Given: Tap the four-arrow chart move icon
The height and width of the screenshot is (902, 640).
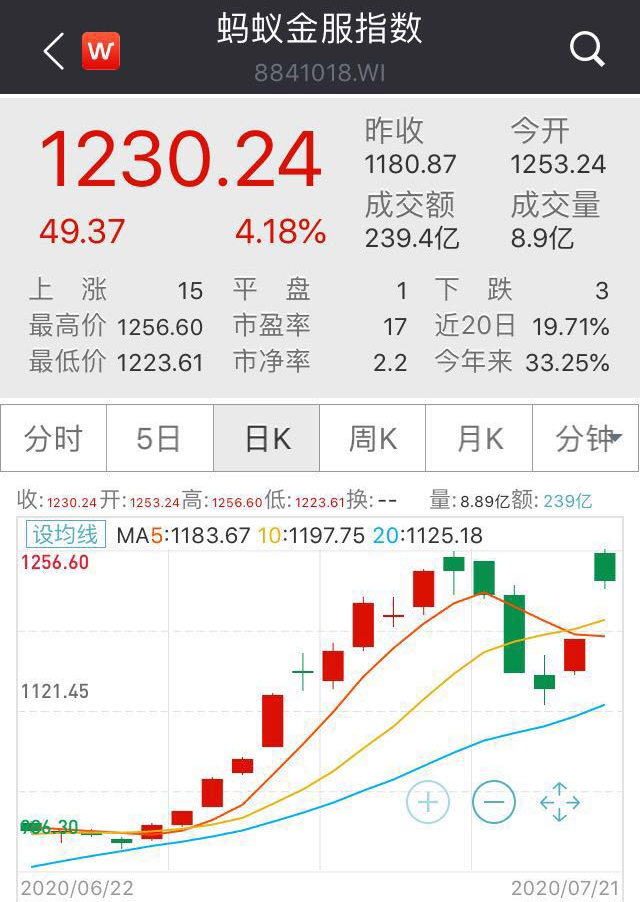Looking at the screenshot, I should click(x=560, y=801).
